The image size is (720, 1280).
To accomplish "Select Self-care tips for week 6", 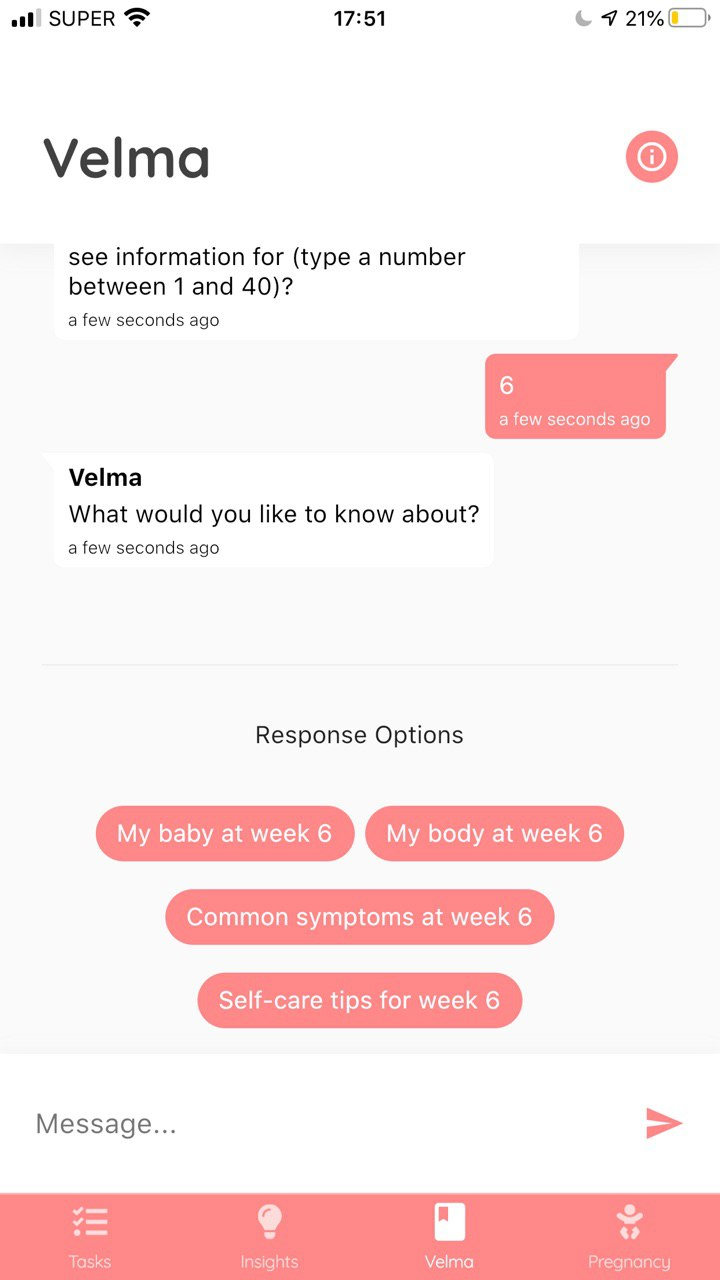I will tap(359, 1000).
